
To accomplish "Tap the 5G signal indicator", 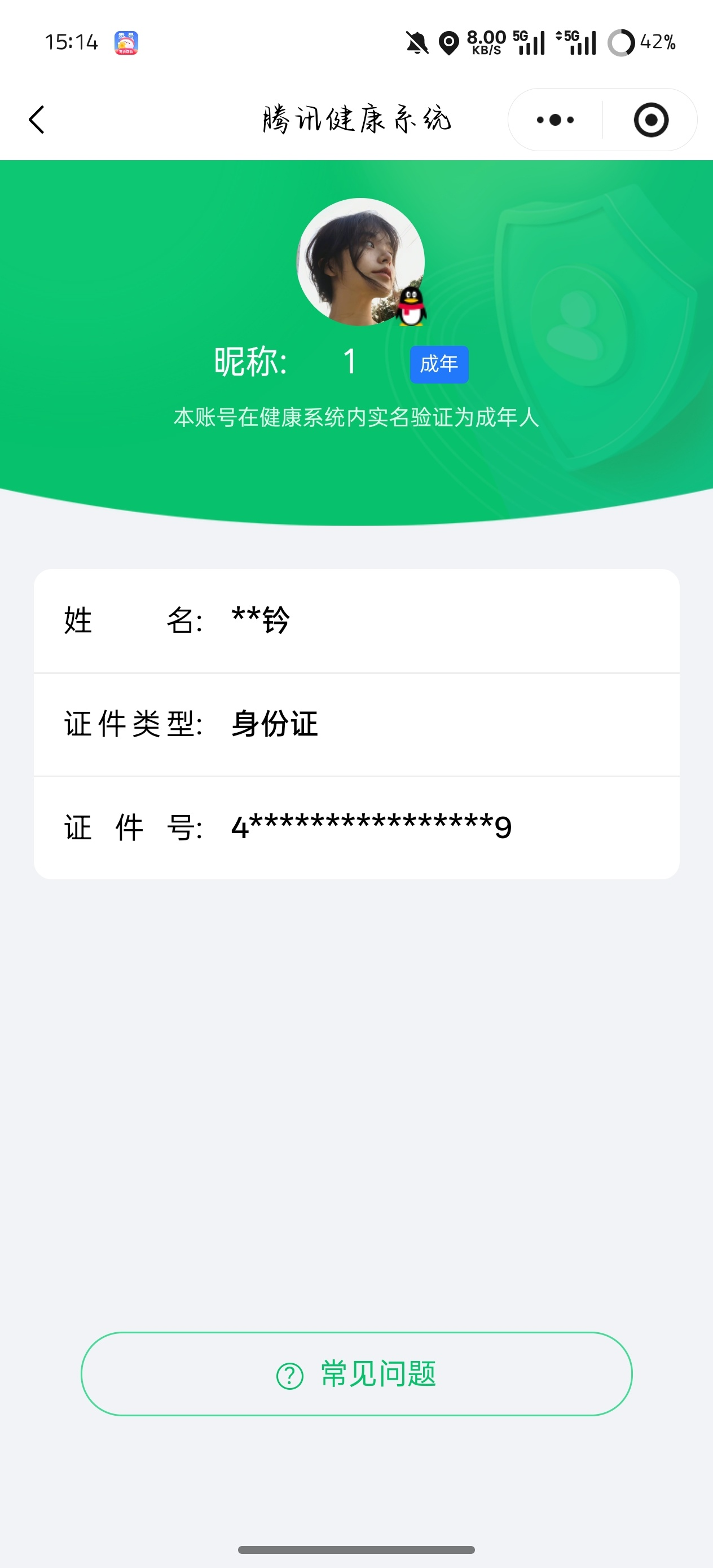I will click(530, 42).
